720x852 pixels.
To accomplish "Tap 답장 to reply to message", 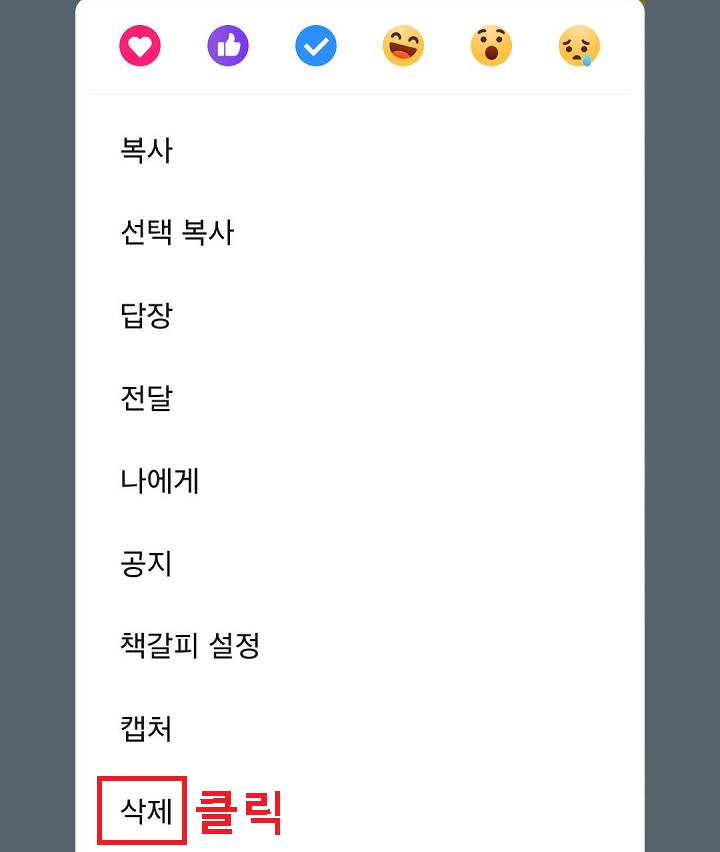I will tap(147, 315).
